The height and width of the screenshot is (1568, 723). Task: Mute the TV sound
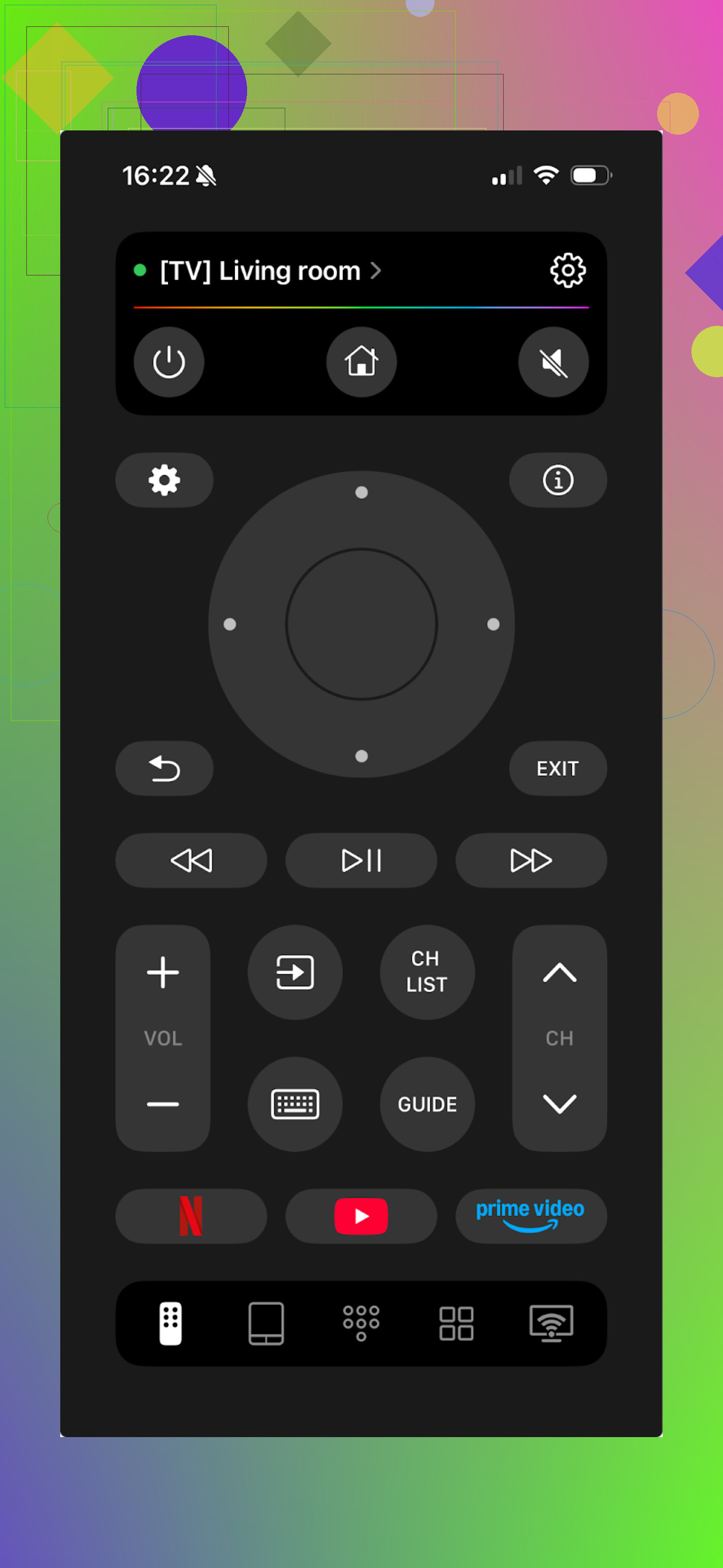pos(553,362)
